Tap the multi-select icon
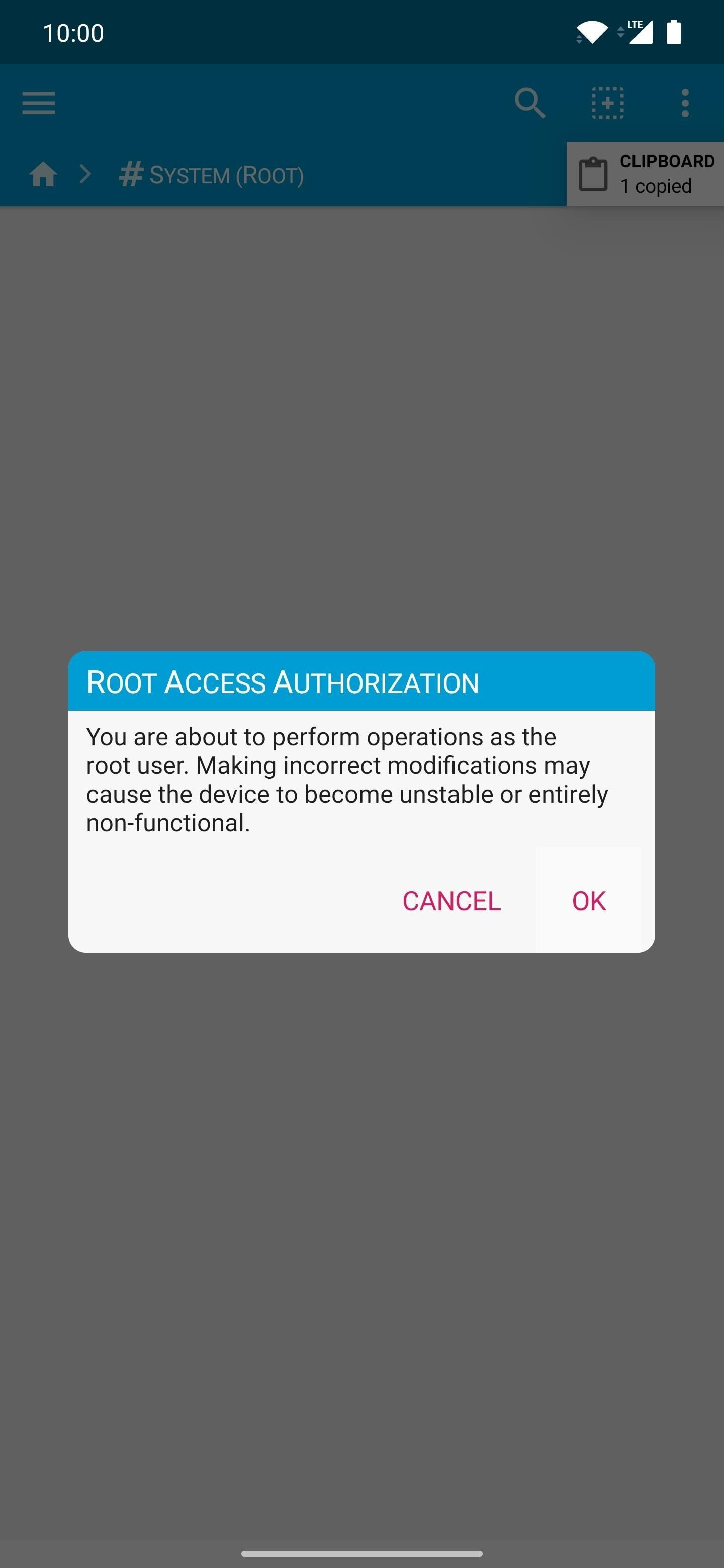Viewport: 724px width, 1568px height. pos(607,103)
